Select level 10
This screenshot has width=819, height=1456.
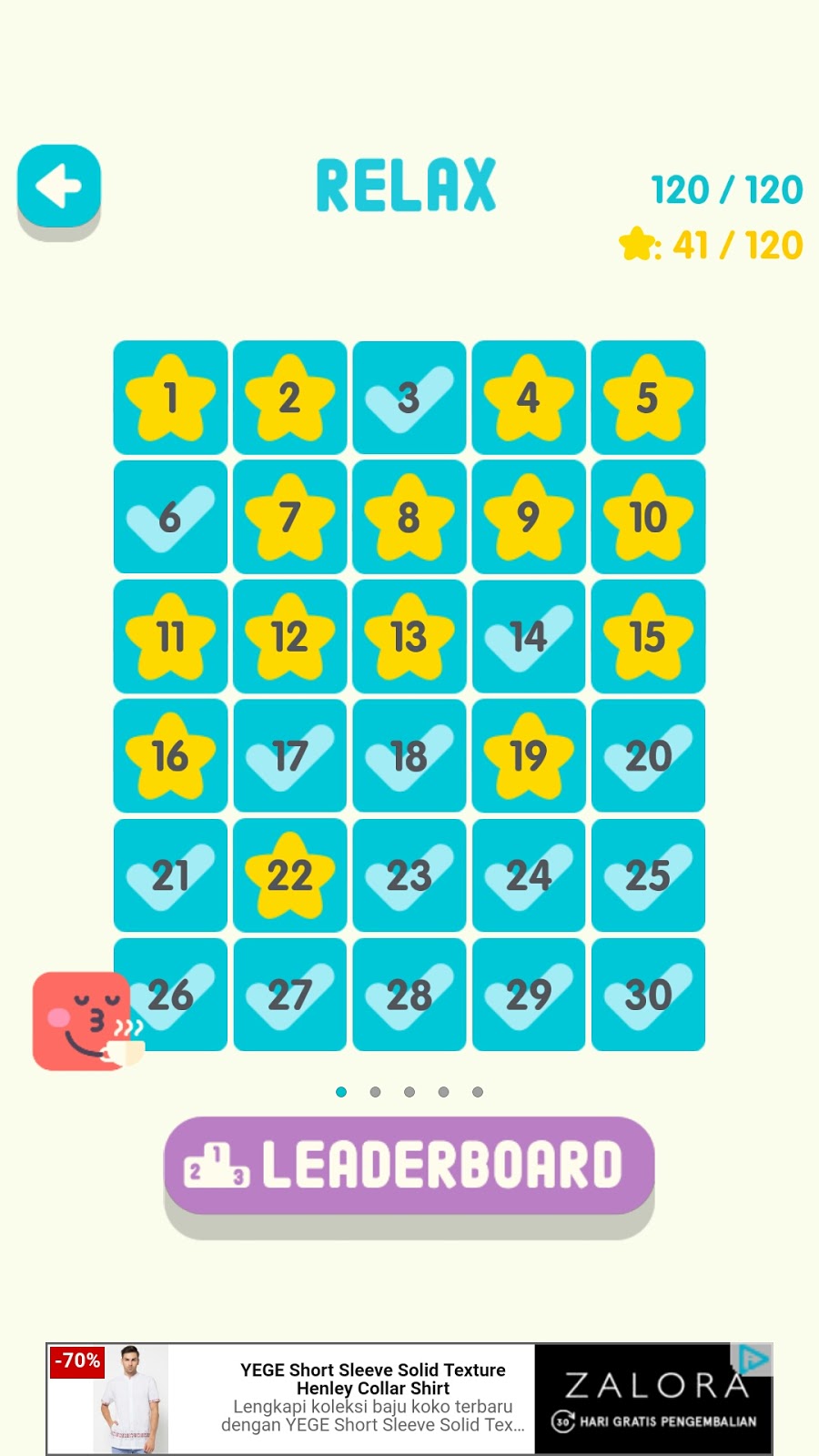point(648,517)
